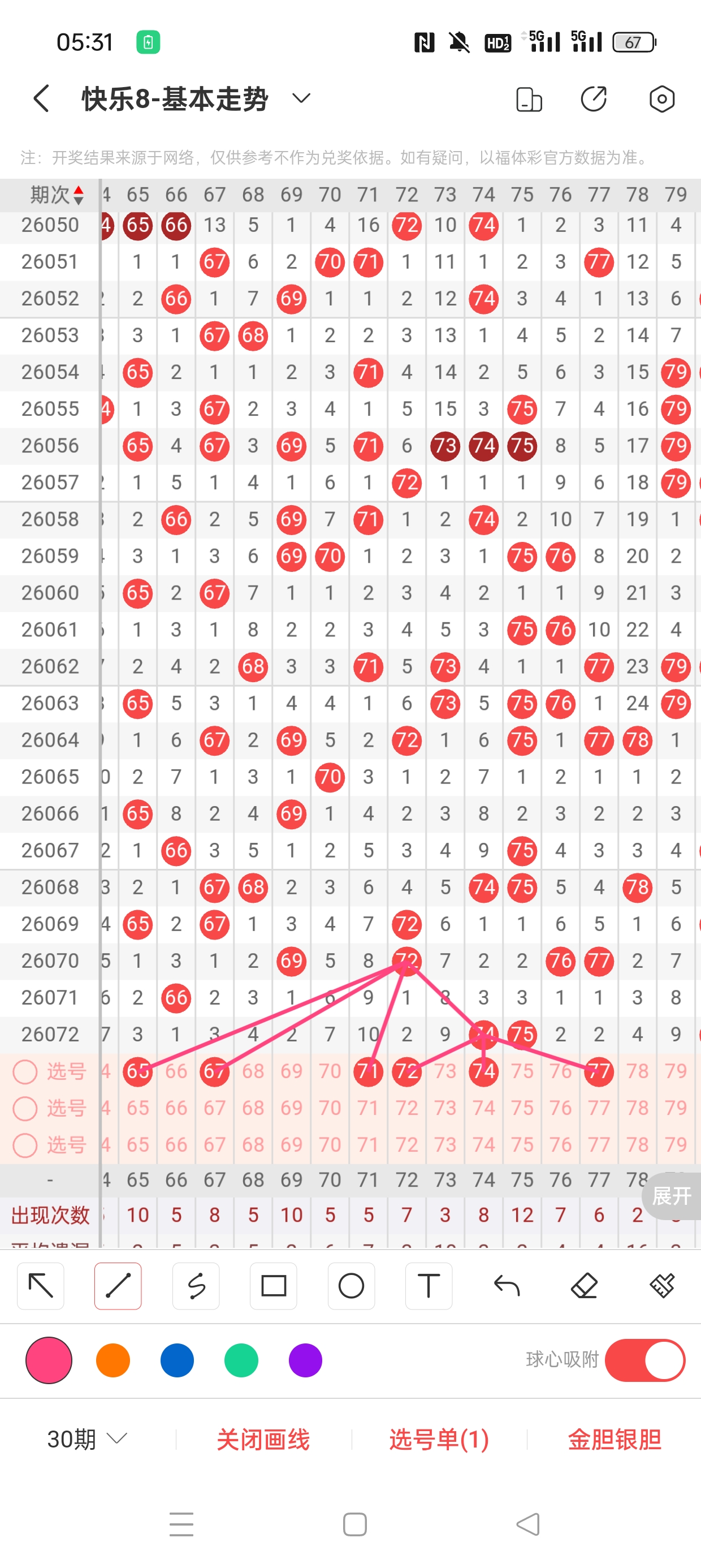The width and height of the screenshot is (701, 1568).
Task: Pick the blue color swatch
Action: [177, 1360]
